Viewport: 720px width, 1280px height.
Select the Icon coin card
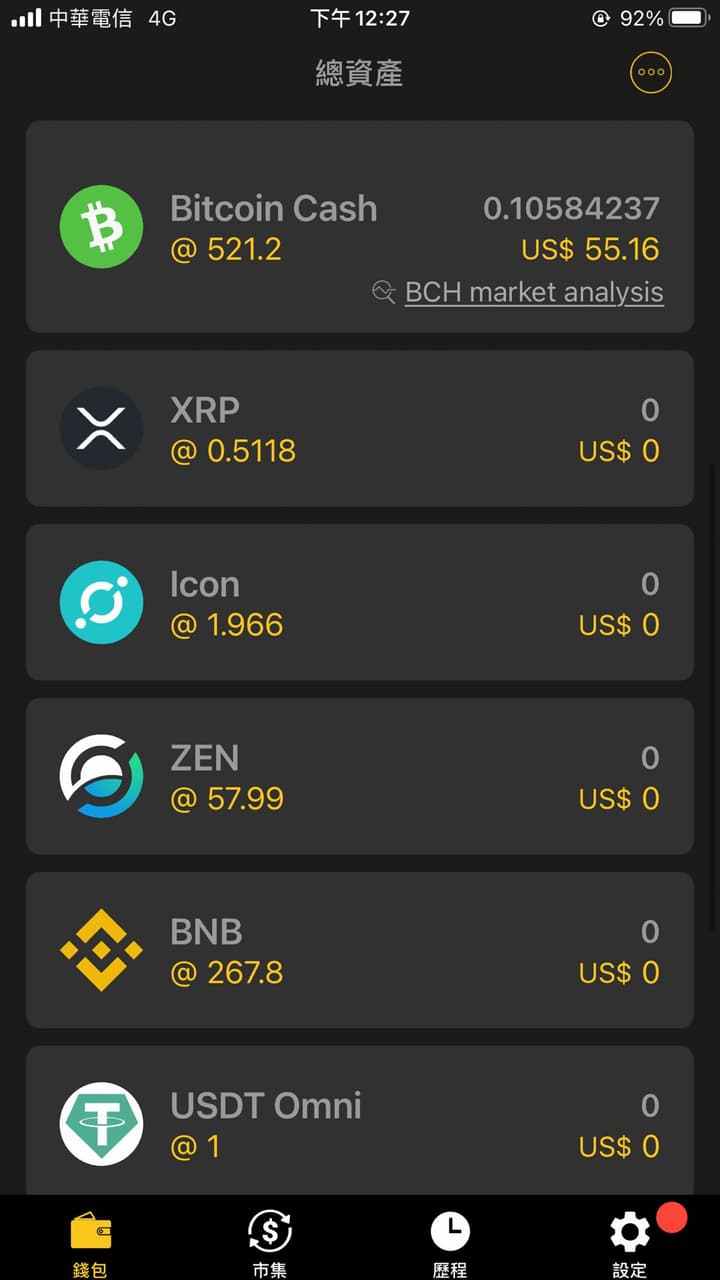point(359,602)
